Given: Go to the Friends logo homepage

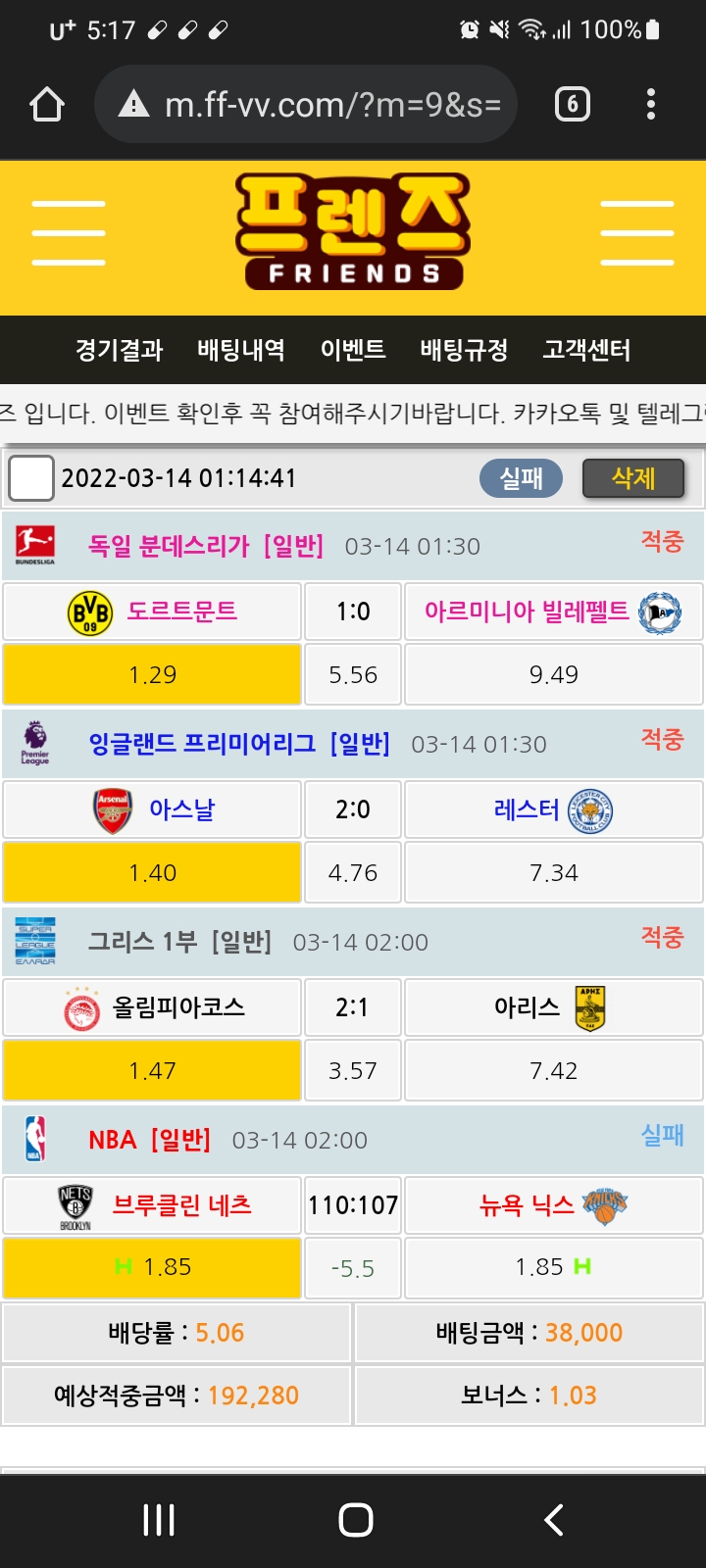Looking at the screenshot, I should tap(353, 233).
